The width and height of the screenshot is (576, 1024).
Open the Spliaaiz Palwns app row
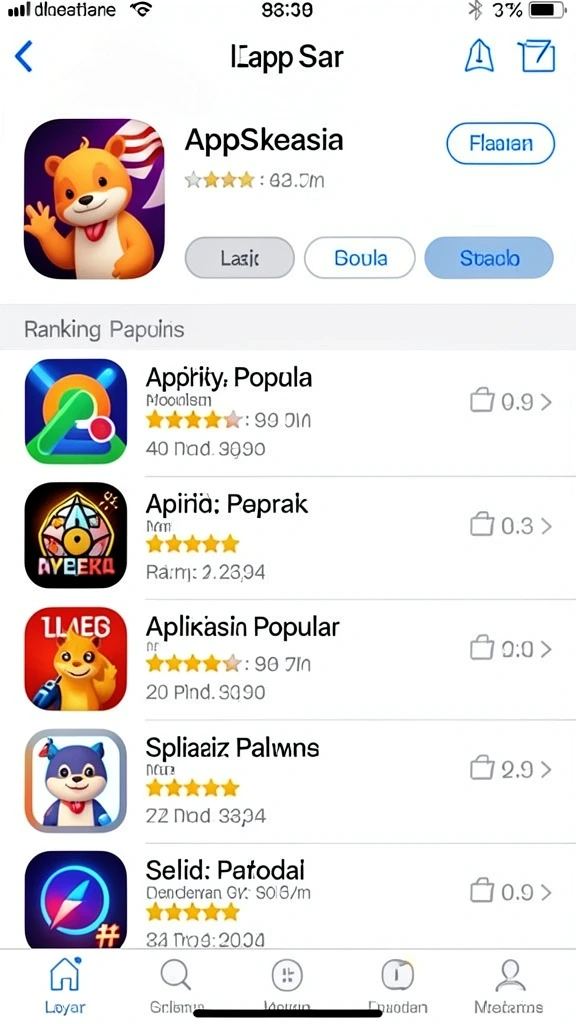coord(288,781)
